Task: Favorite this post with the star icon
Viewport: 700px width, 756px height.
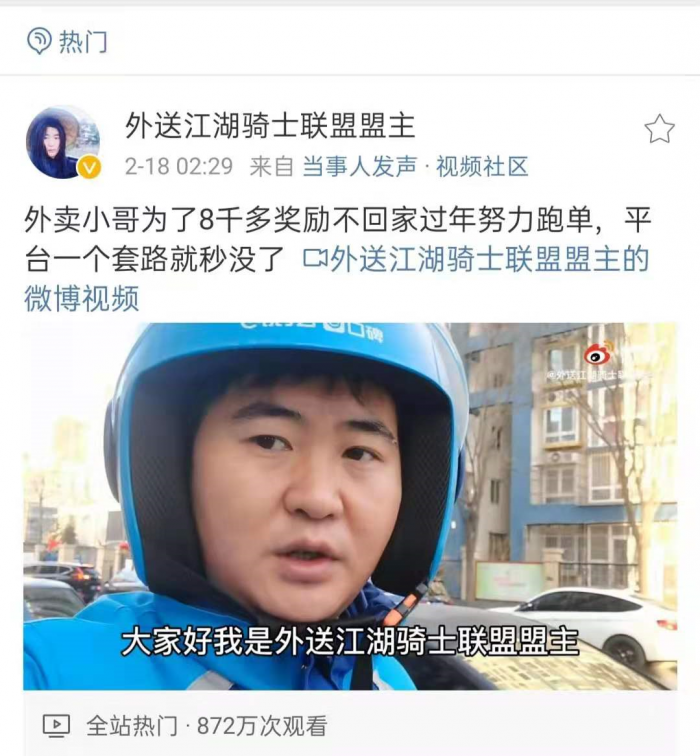Action: [659, 129]
